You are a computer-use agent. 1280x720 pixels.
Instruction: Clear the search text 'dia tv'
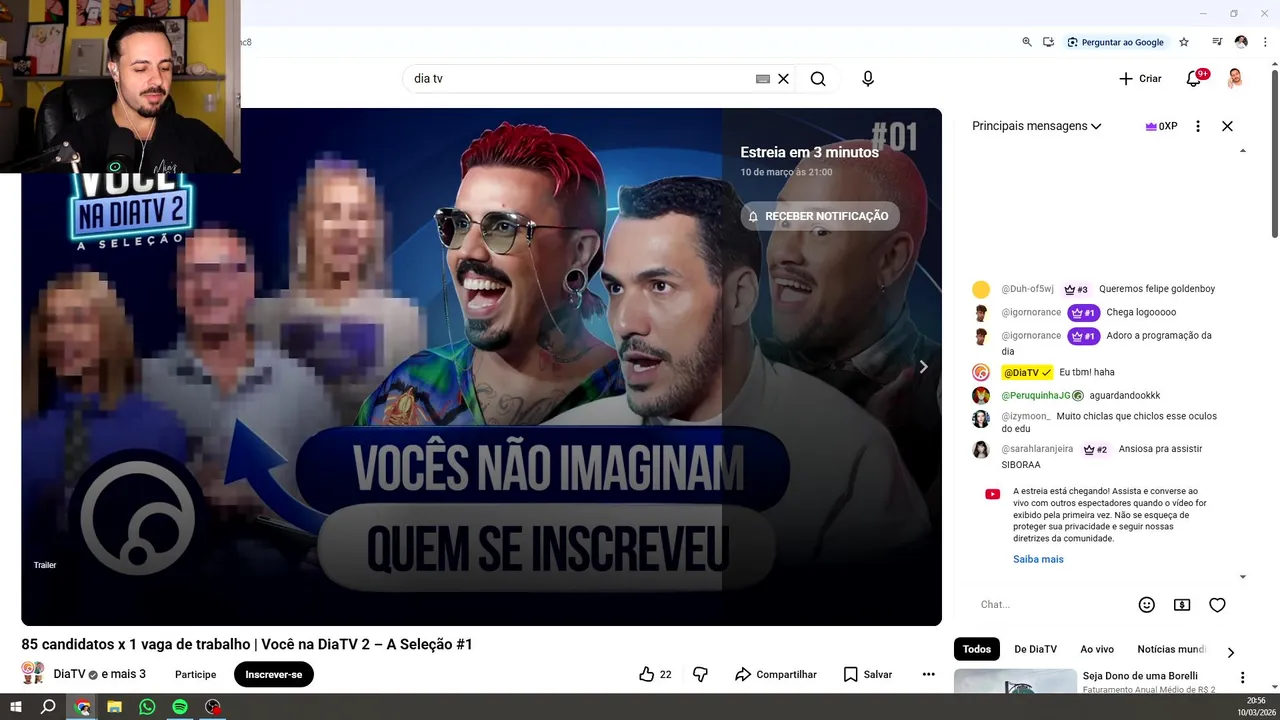783,79
